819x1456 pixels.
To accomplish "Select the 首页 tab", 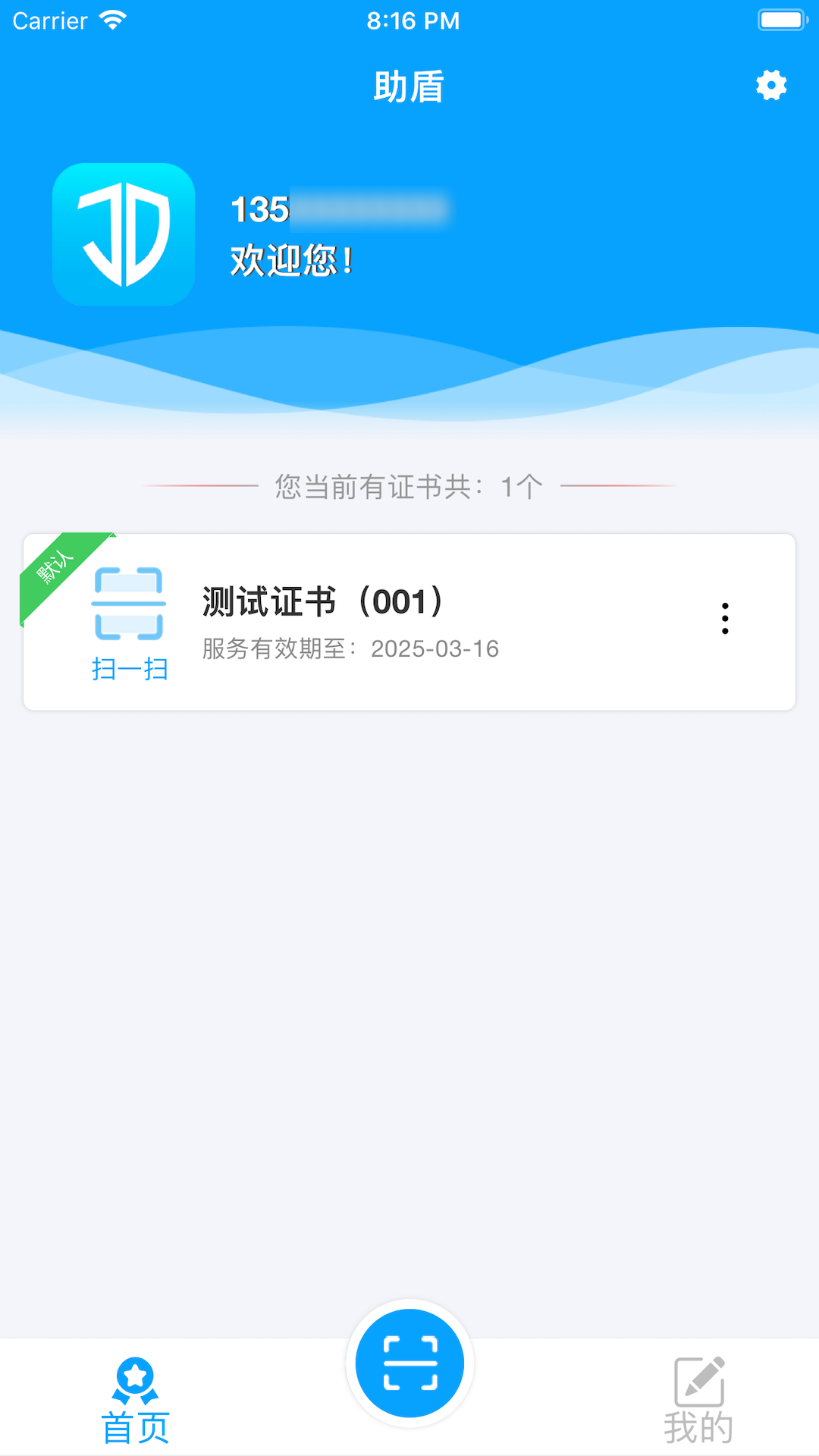I will click(x=136, y=1401).
